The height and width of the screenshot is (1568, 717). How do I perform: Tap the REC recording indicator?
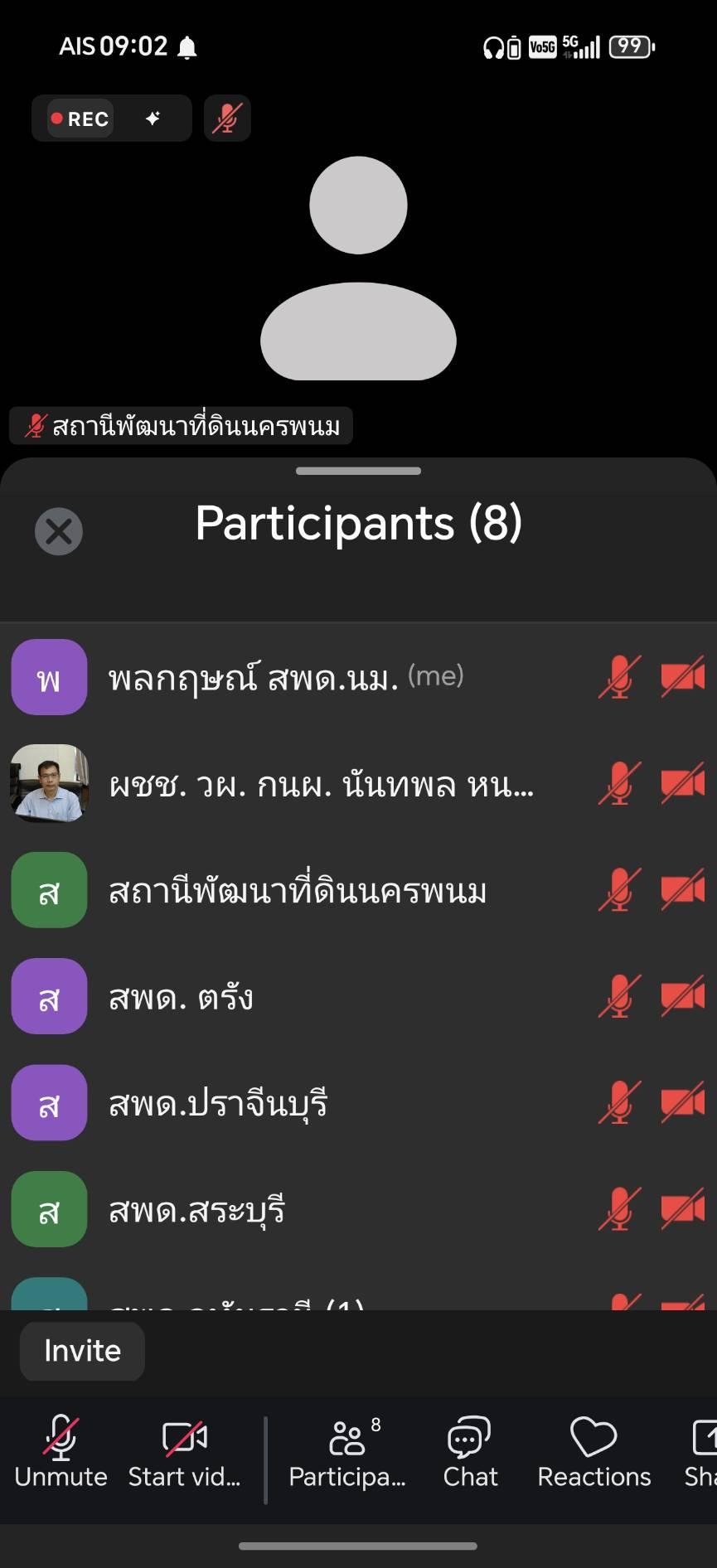[80, 118]
